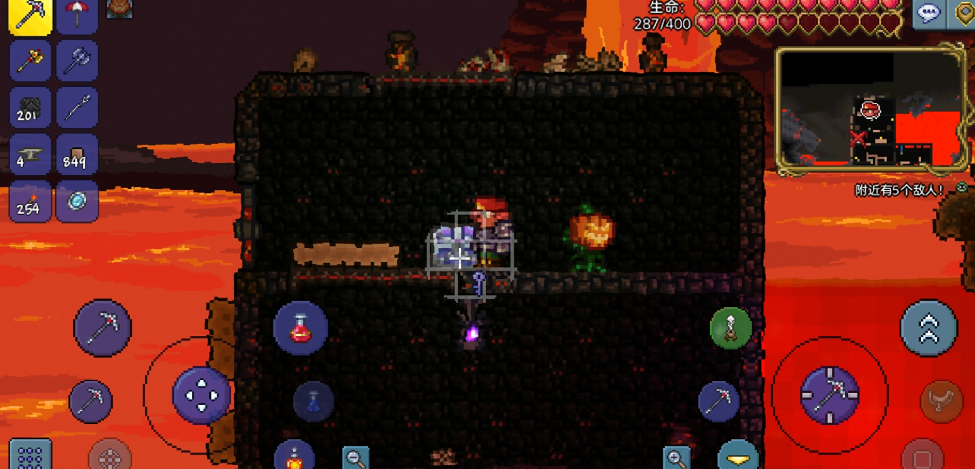The width and height of the screenshot is (975, 469).
Task: Zoom in with the plus magnifier
Action: [x=677, y=458]
